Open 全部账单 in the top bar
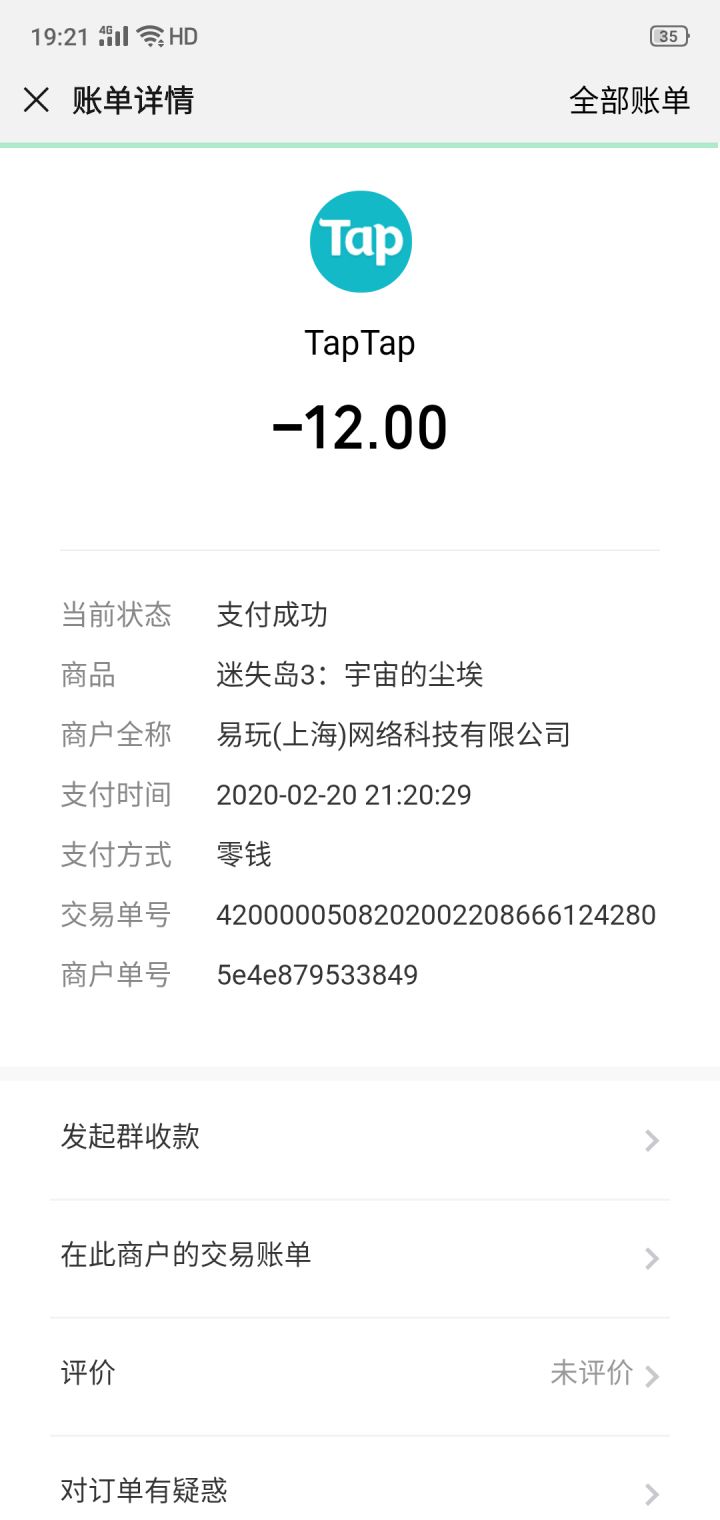The image size is (720, 1520). click(630, 100)
